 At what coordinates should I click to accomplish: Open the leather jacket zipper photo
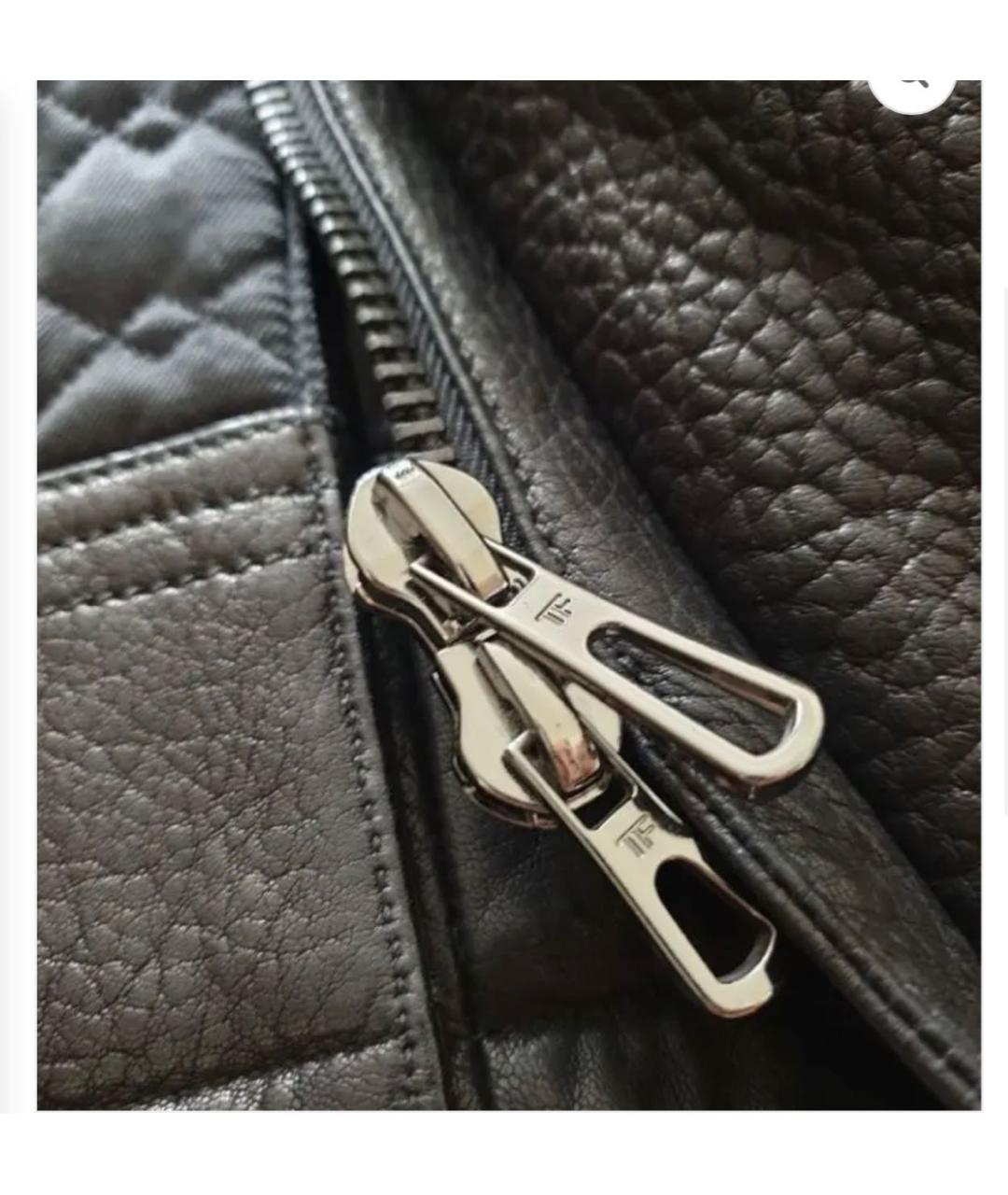click(509, 595)
